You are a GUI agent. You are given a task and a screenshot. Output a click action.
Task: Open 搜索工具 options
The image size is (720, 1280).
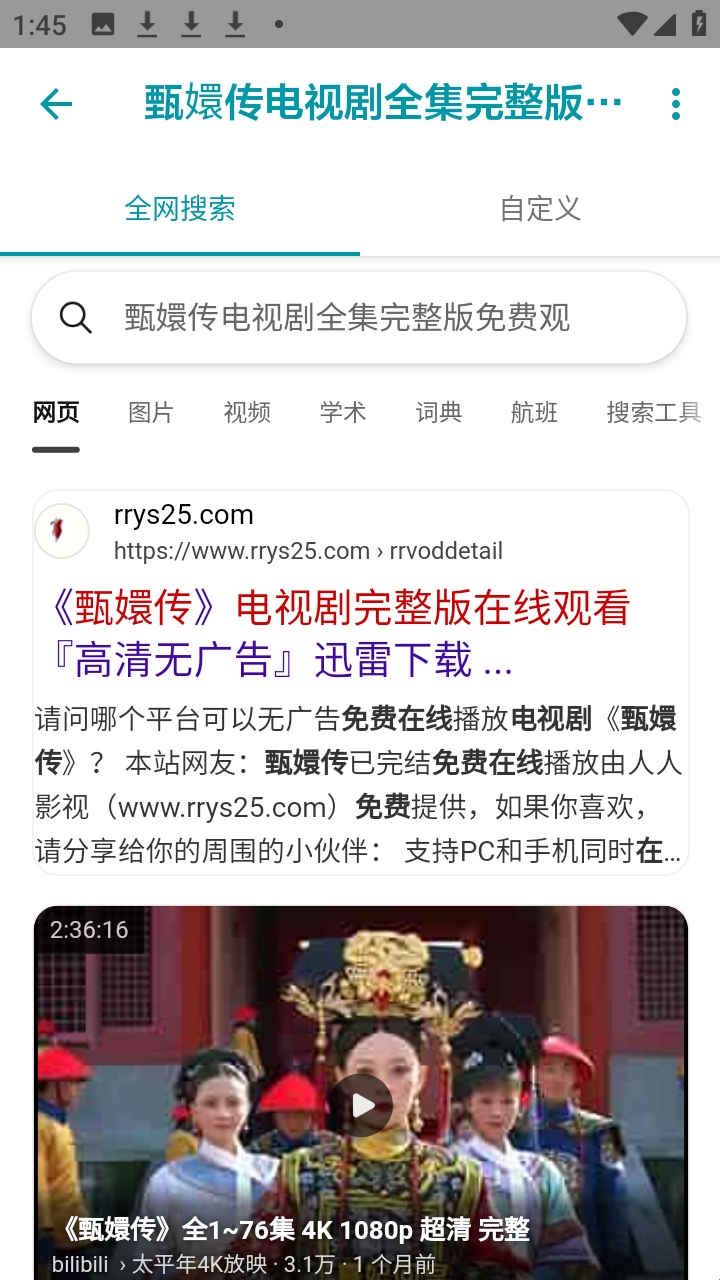coord(653,412)
